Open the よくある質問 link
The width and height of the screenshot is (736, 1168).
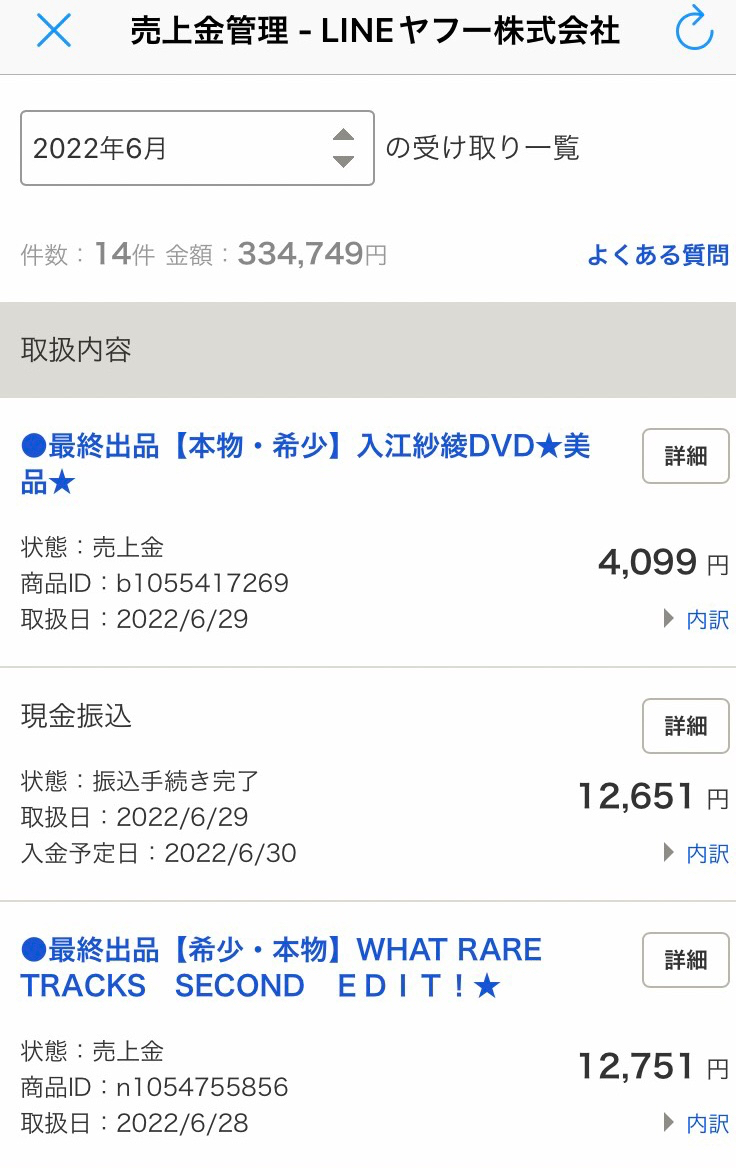pyautogui.click(x=657, y=255)
